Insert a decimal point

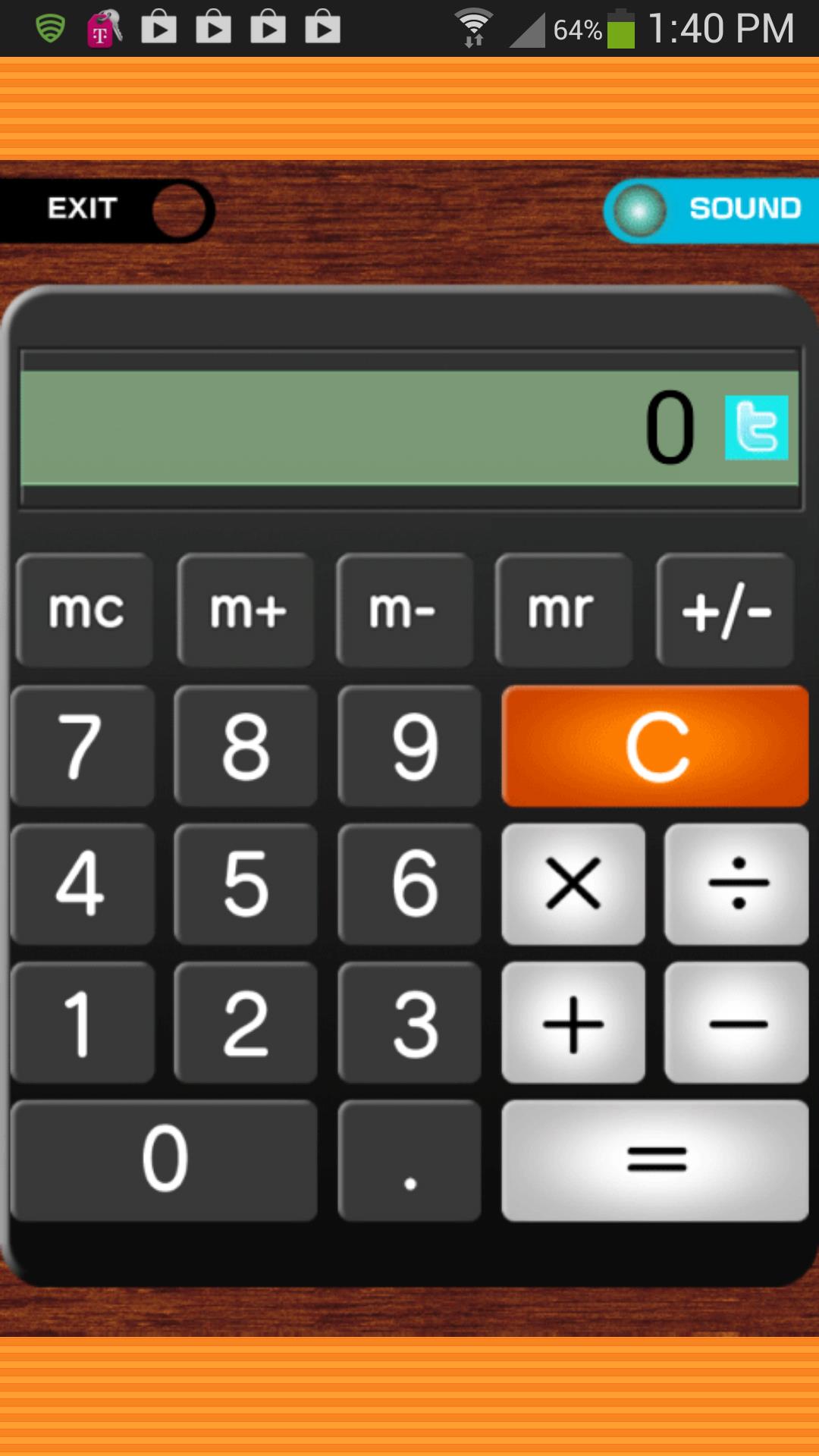pyautogui.click(x=409, y=1160)
